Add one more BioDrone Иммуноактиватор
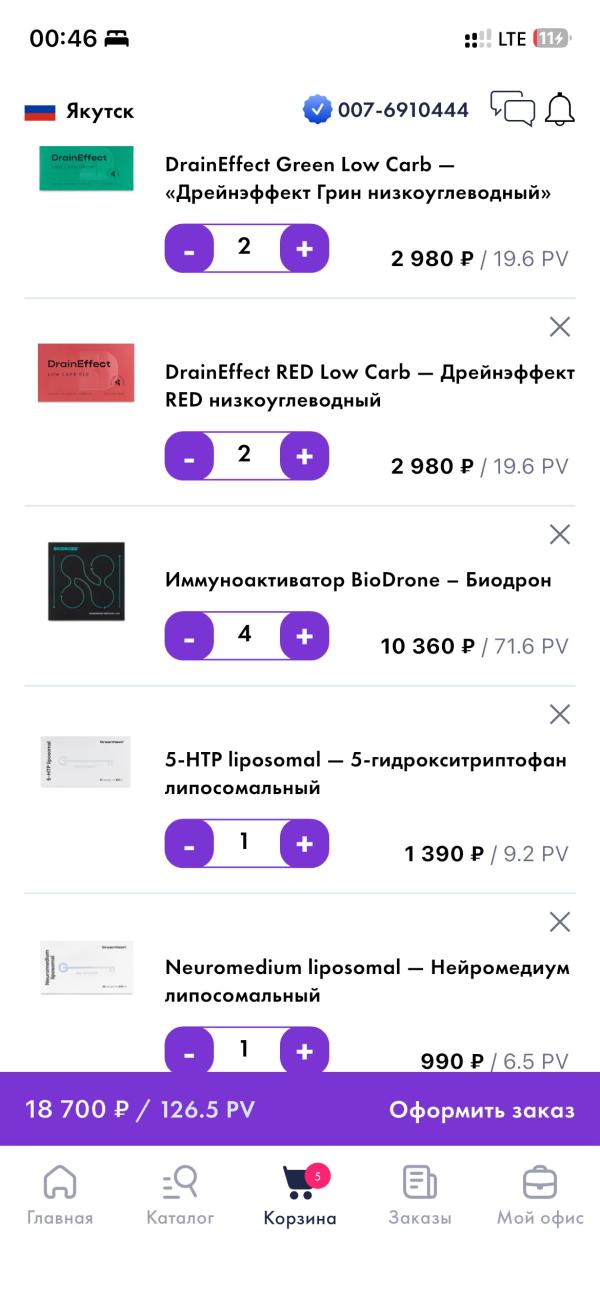This screenshot has width=600, height=1297. point(304,636)
